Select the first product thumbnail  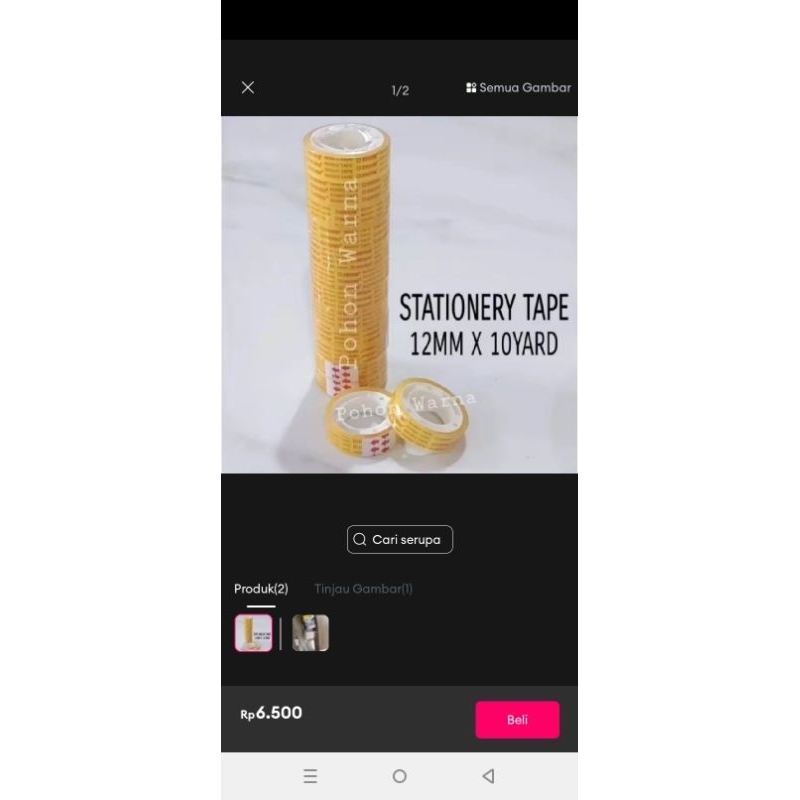254,633
